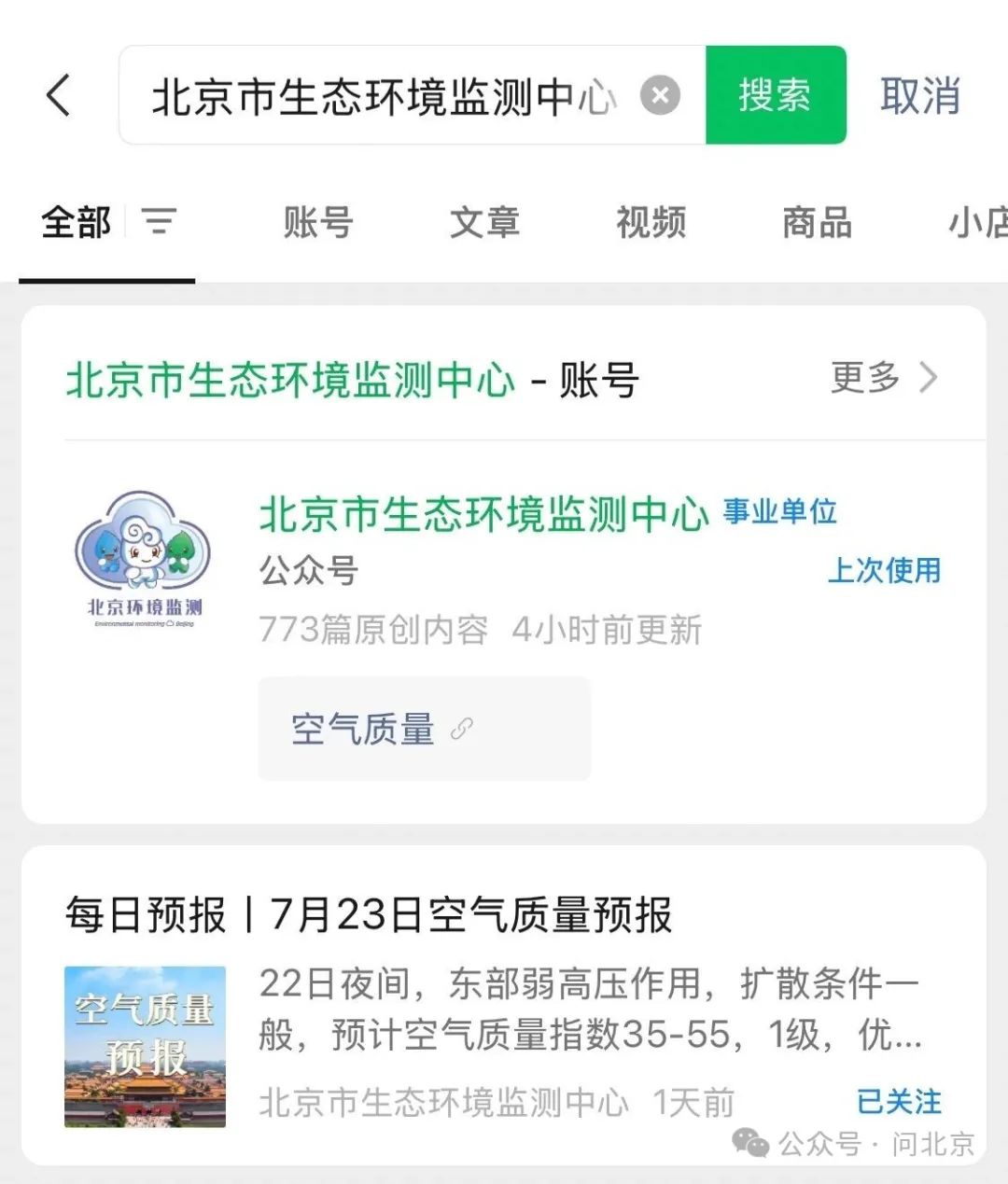Tap the search field with 北京市生态环境监测中心
Image resolution: width=1008 pixels, height=1184 pixels.
coord(383,96)
